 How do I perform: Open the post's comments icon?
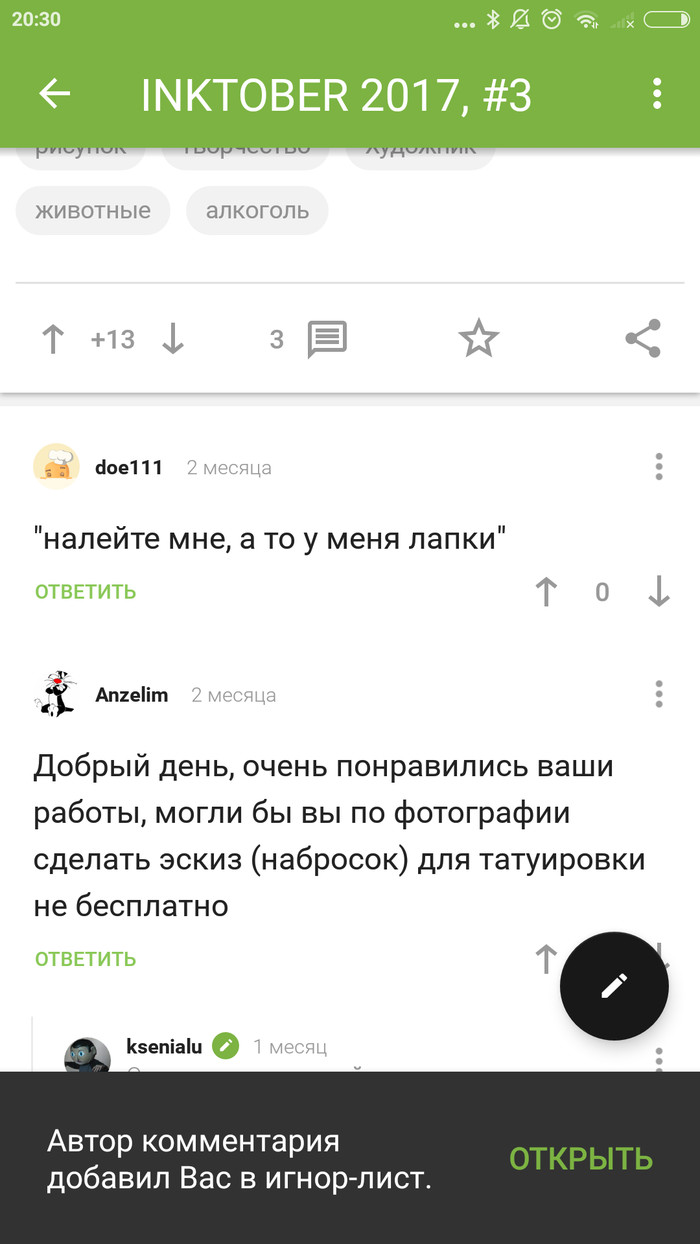pyautogui.click(x=327, y=340)
